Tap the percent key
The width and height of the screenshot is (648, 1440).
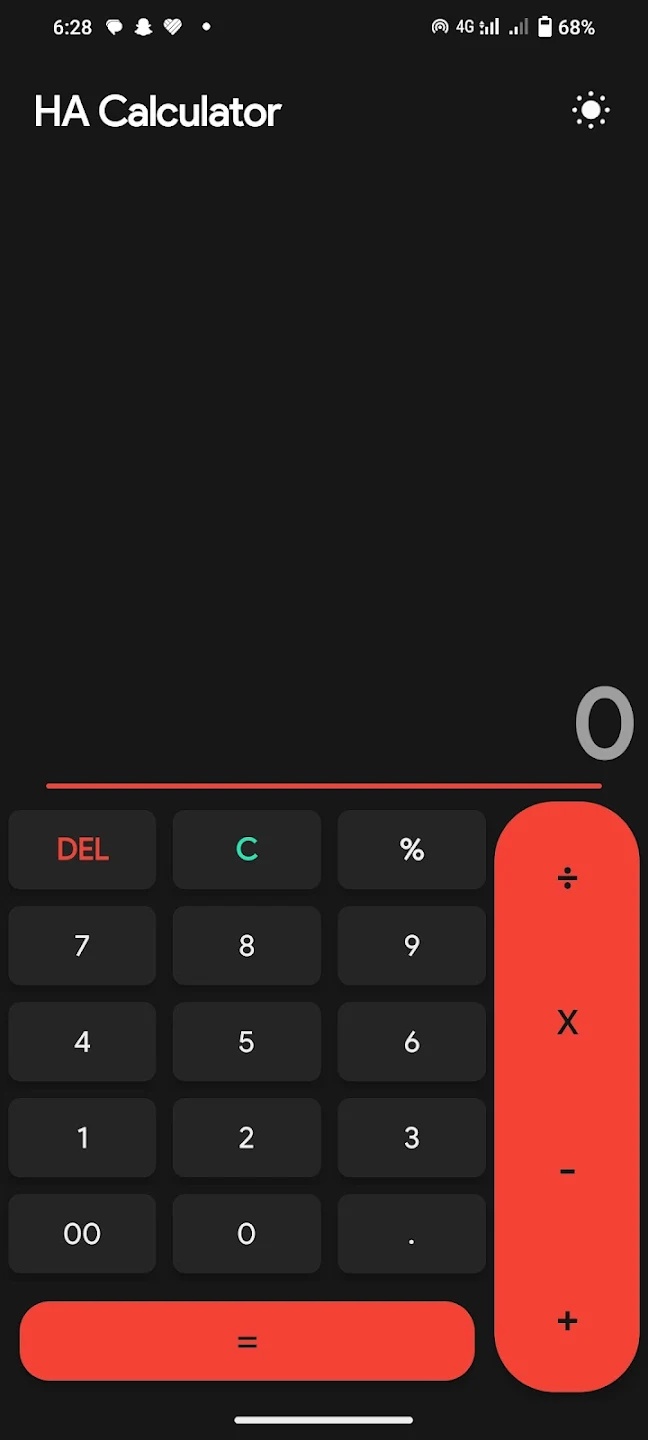(x=411, y=849)
